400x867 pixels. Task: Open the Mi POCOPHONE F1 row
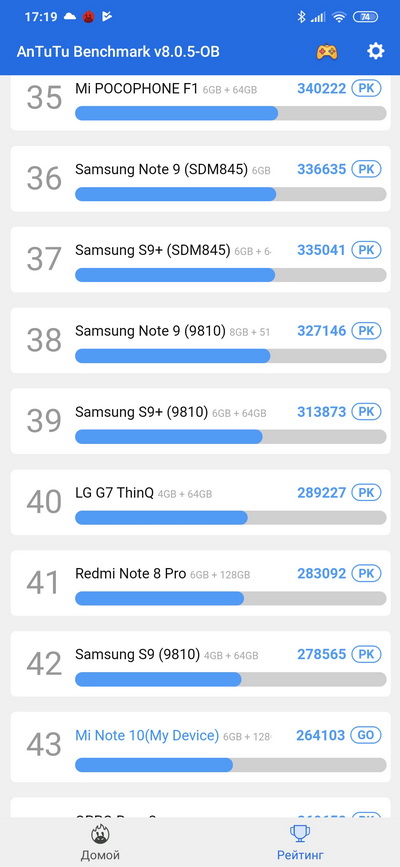tap(200, 104)
